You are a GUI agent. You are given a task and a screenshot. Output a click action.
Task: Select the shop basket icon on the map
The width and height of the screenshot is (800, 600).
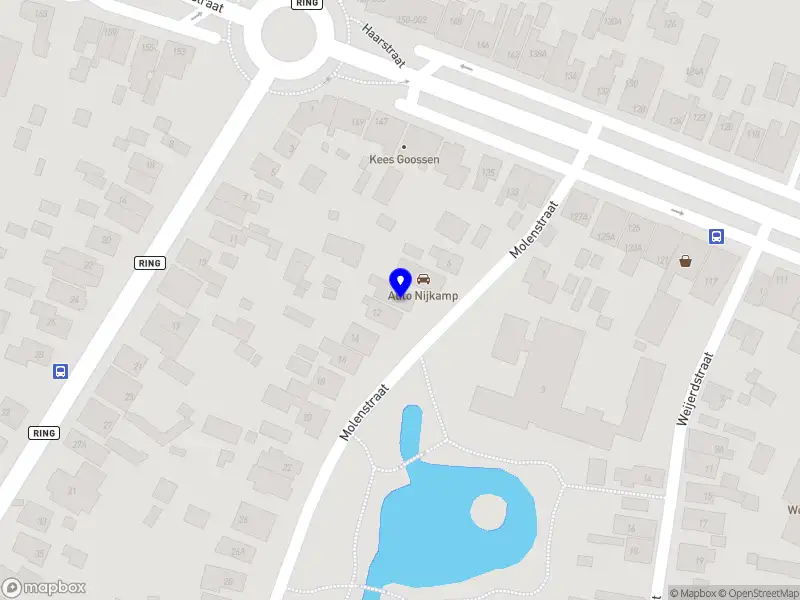pyautogui.click(x=686, y=261)
